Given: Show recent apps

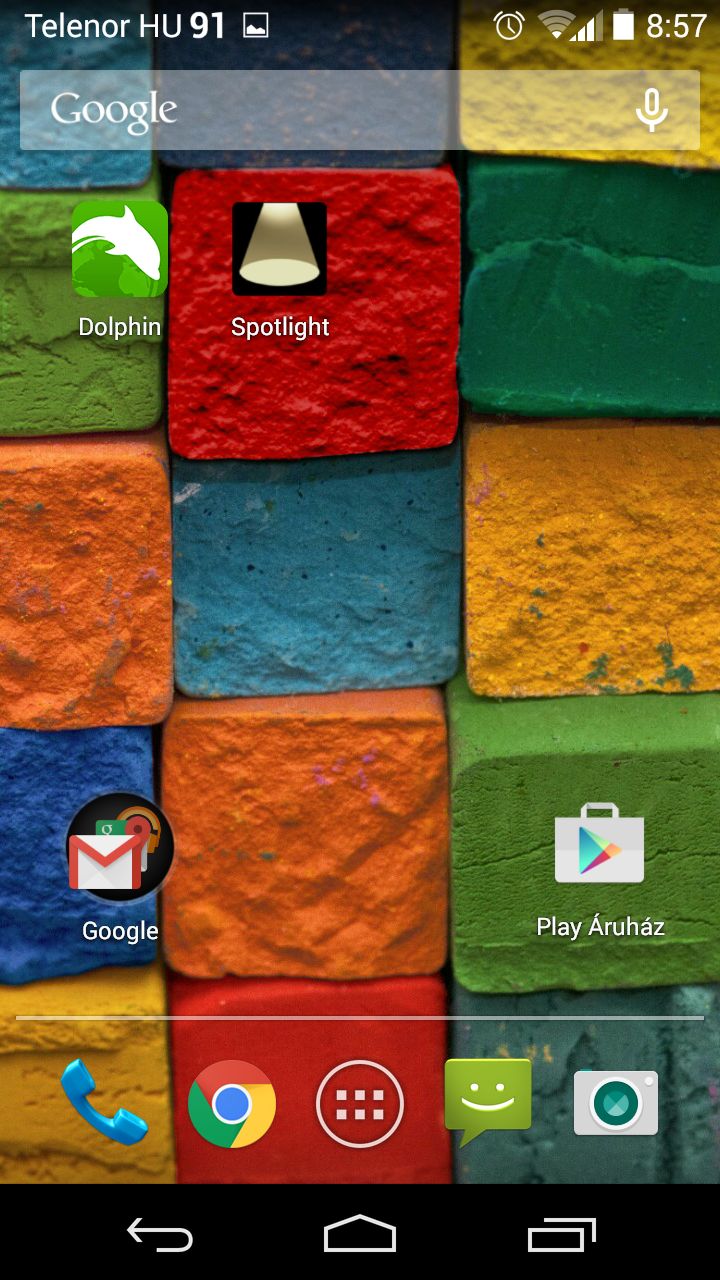Looking at the screenshot, I should (x=562, y=1234).
